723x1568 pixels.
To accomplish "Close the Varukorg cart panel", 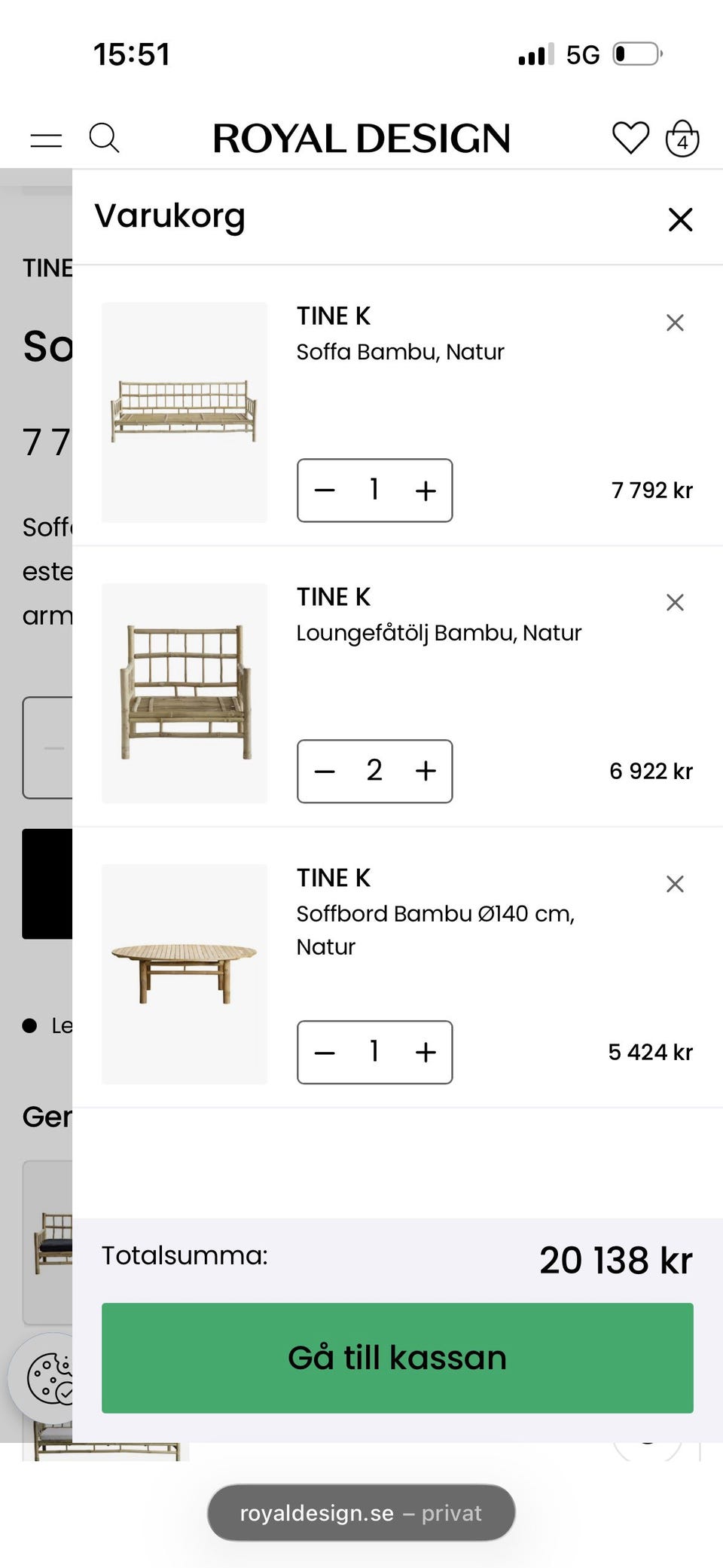I will [x=679, y=219].
